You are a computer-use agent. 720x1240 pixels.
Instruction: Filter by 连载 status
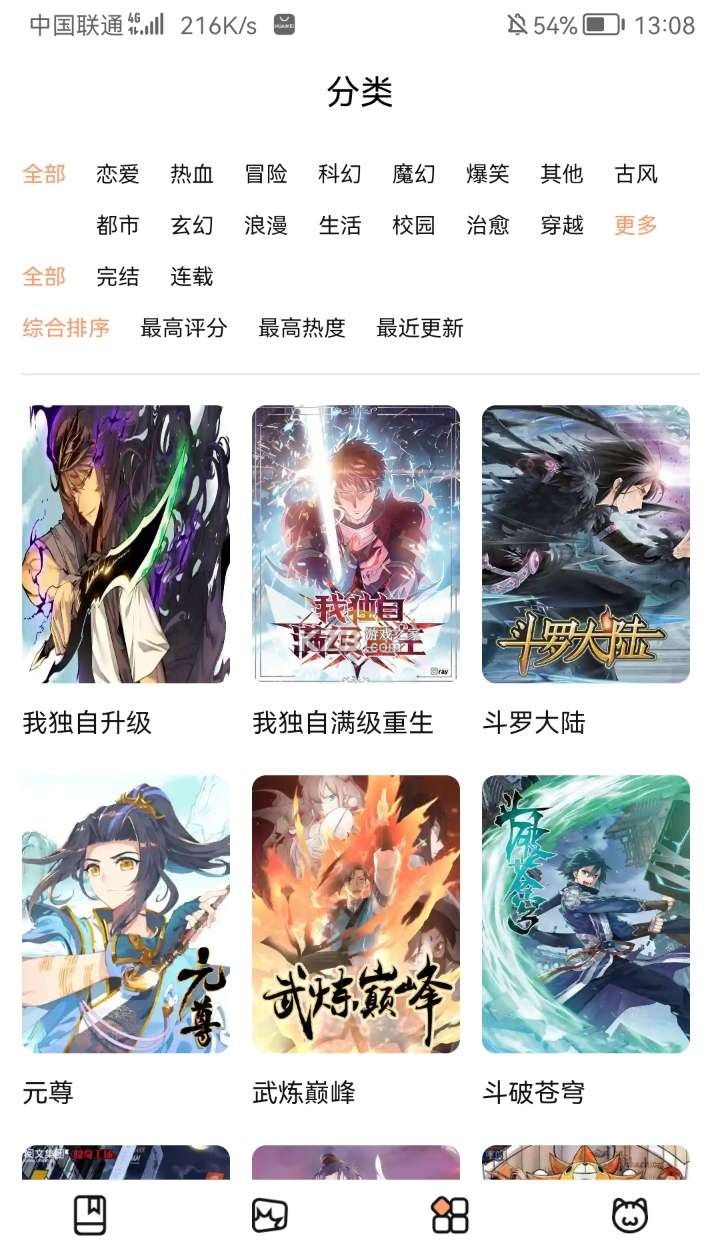click(x=192, y=277)
